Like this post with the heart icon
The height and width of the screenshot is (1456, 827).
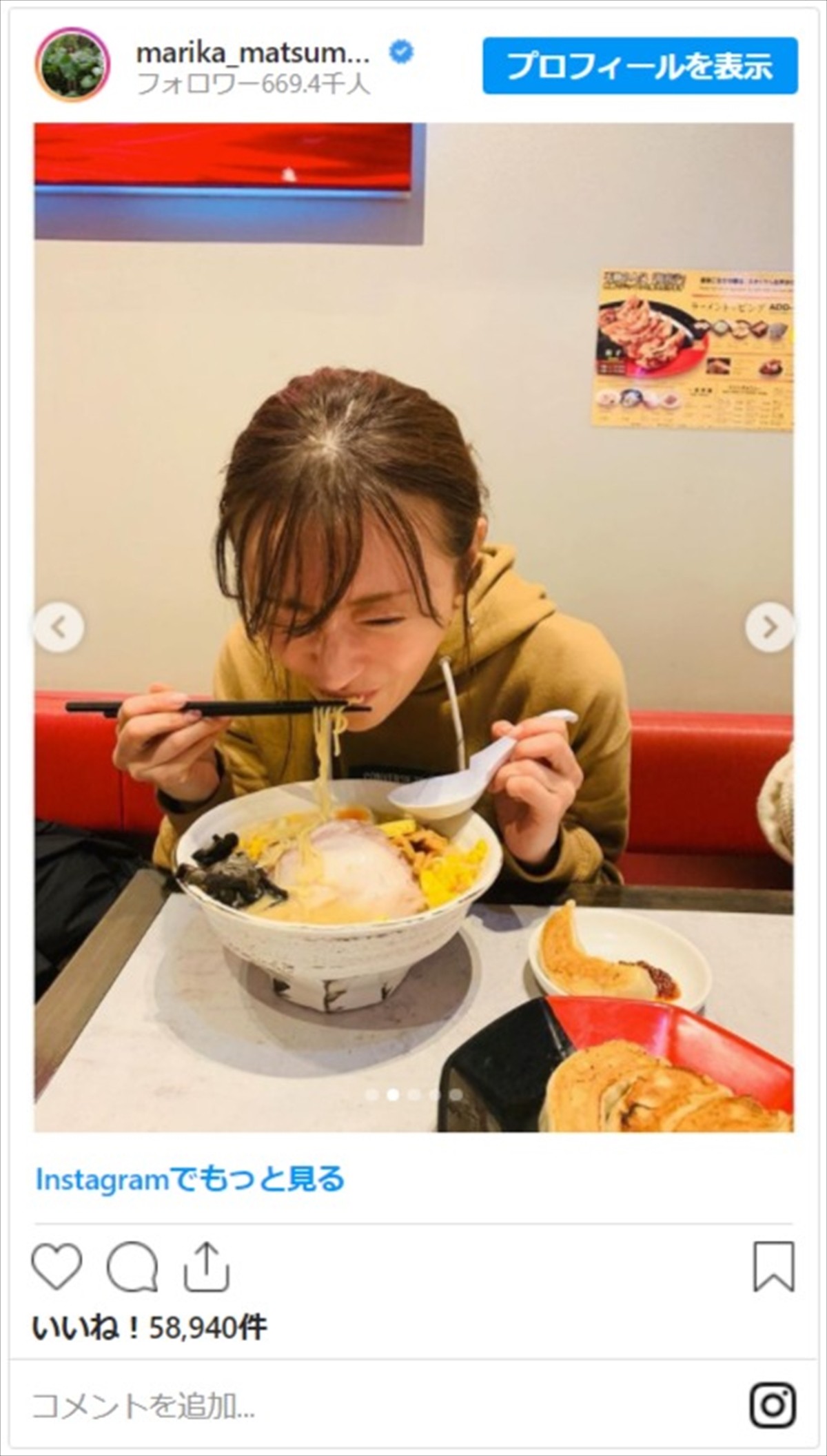tap(57, 1266)
